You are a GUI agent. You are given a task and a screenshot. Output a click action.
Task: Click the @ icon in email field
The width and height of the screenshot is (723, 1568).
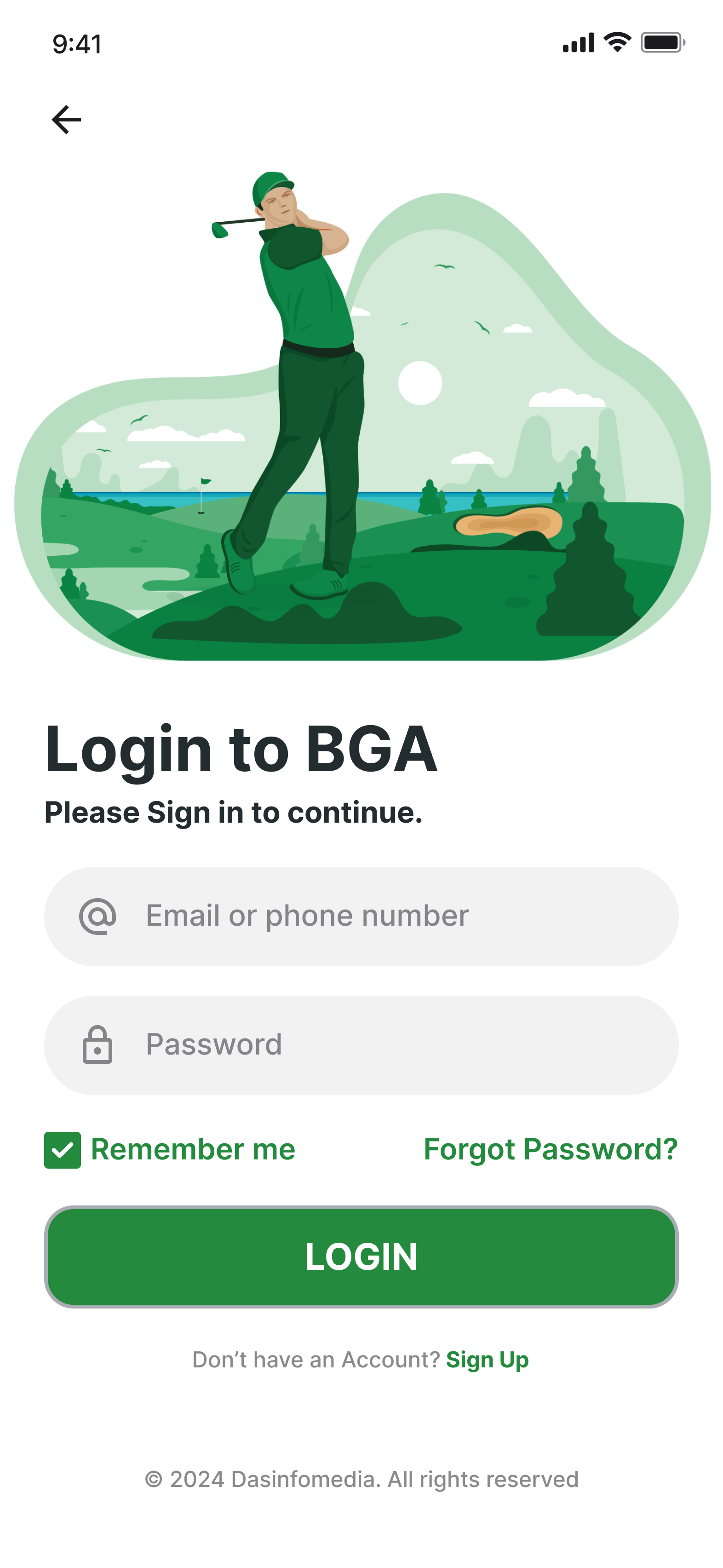[x=98, y=916]
